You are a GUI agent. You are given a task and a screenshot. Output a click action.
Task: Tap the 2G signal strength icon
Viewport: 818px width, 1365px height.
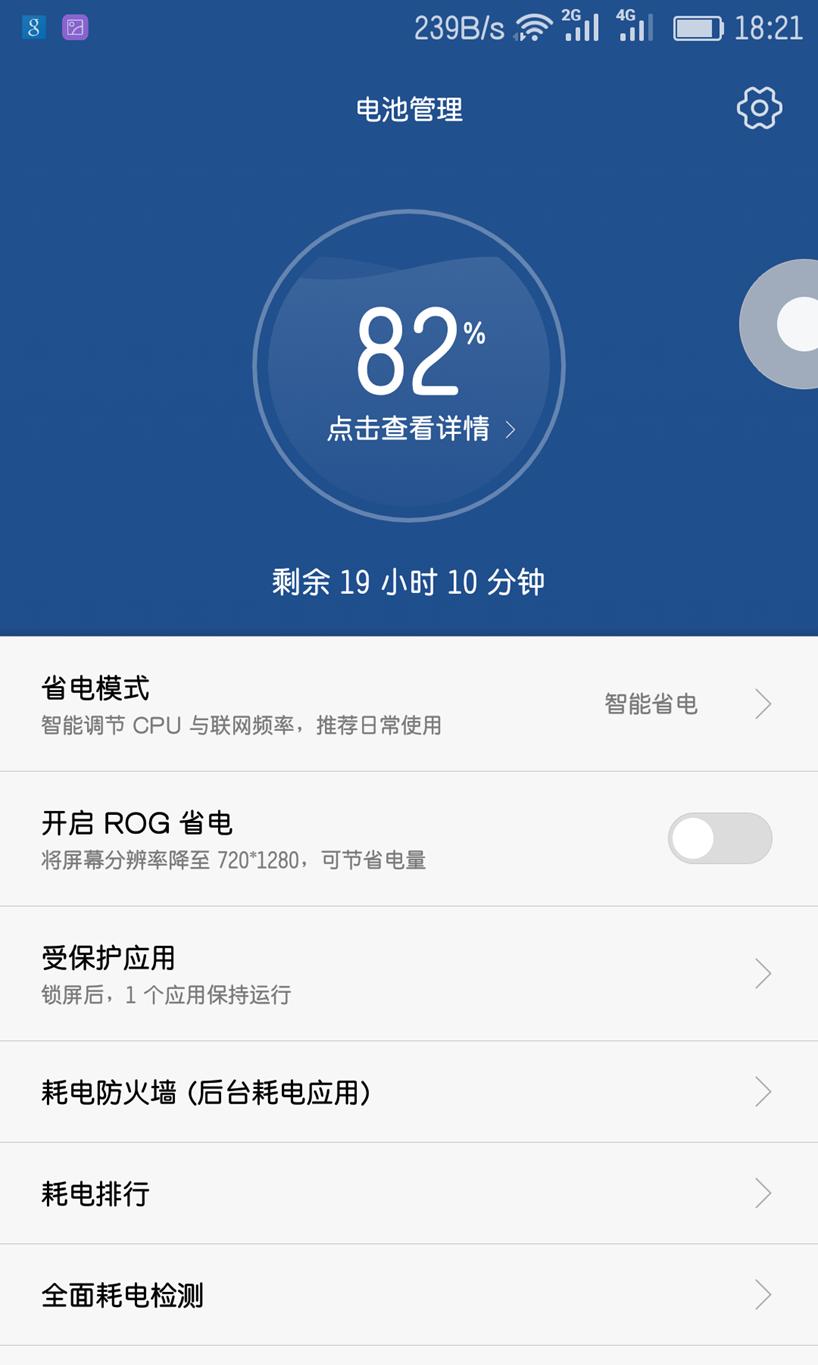tap(582, 27)
